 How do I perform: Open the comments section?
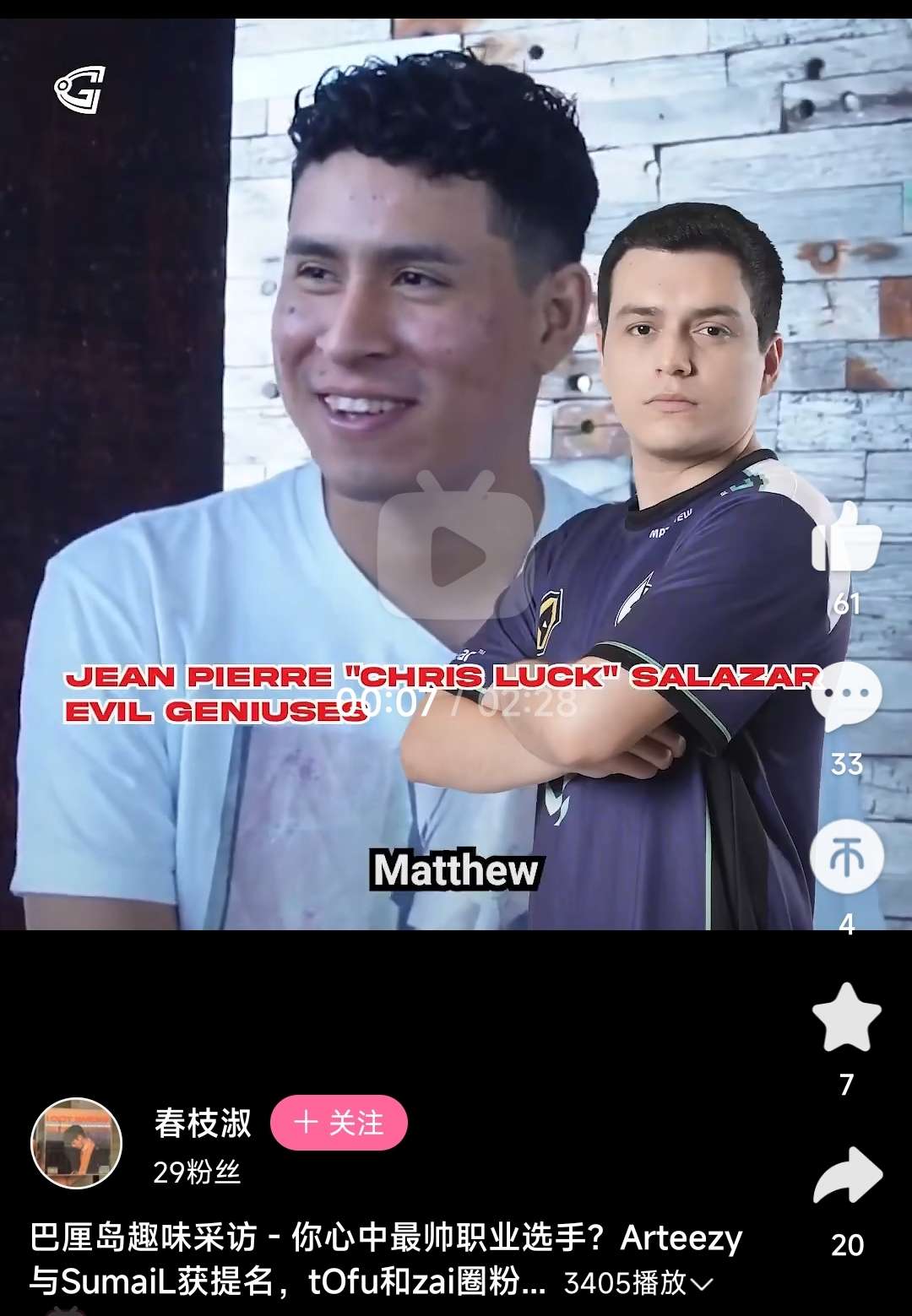[x=846, y=696]
